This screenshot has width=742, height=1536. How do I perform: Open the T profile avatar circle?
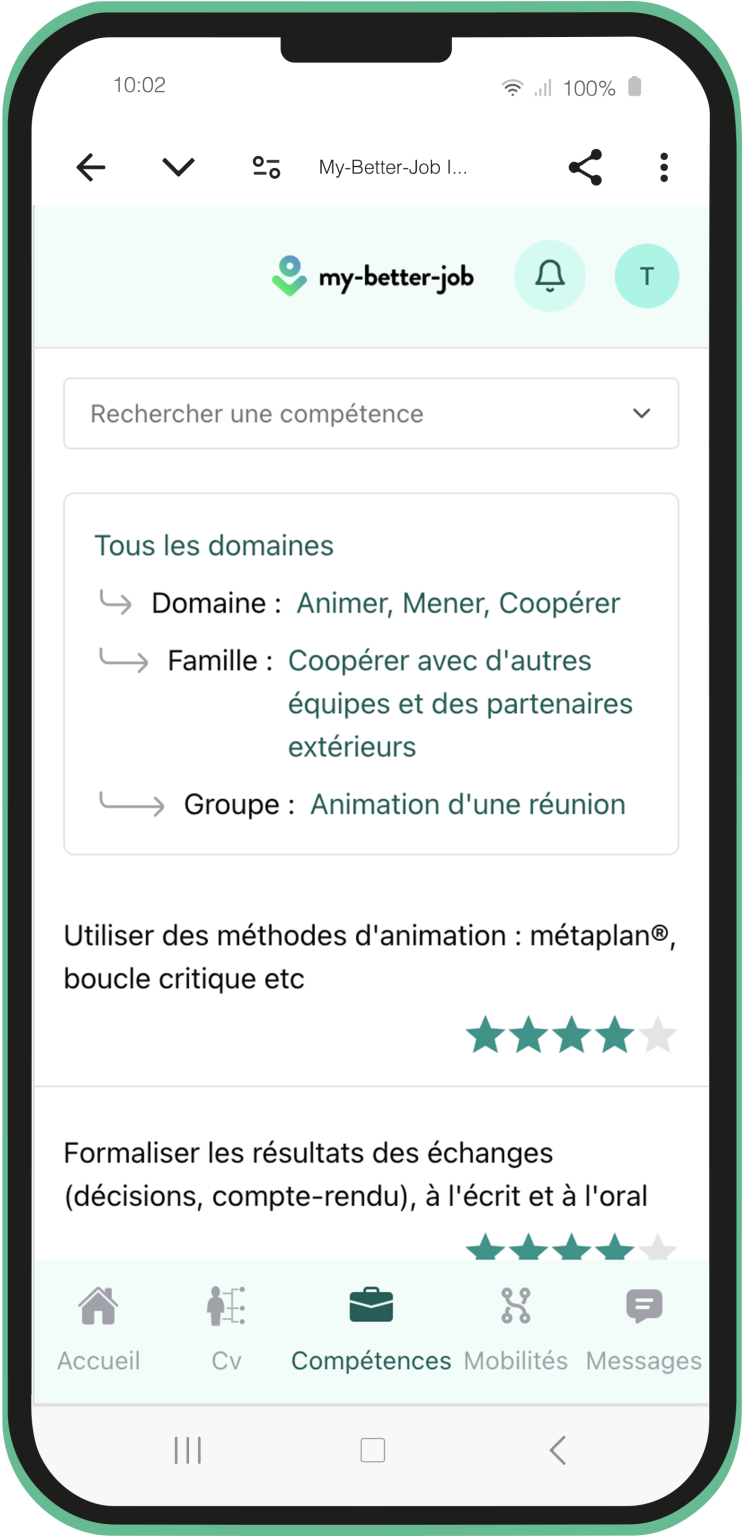(647, 276)
